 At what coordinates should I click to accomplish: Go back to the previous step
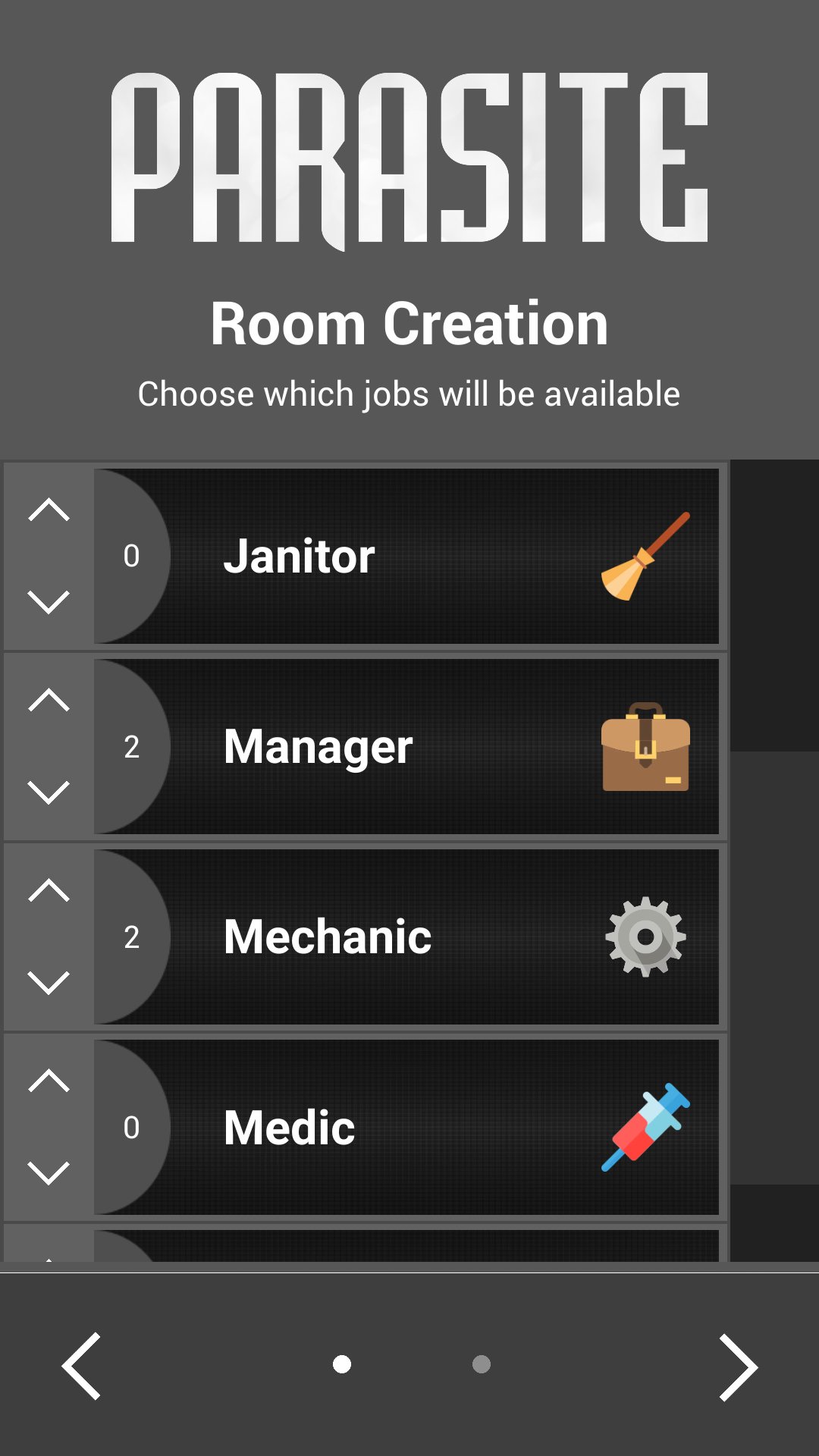tap(82, 1366)
